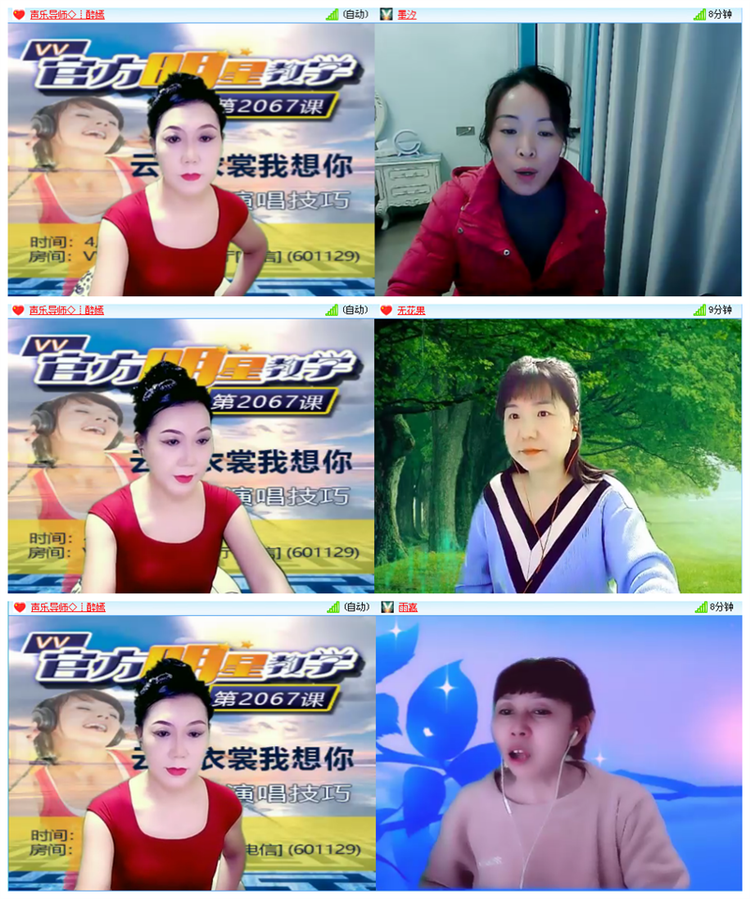Toggle the (自动) auto mode in the top panel

coord(355,14)
